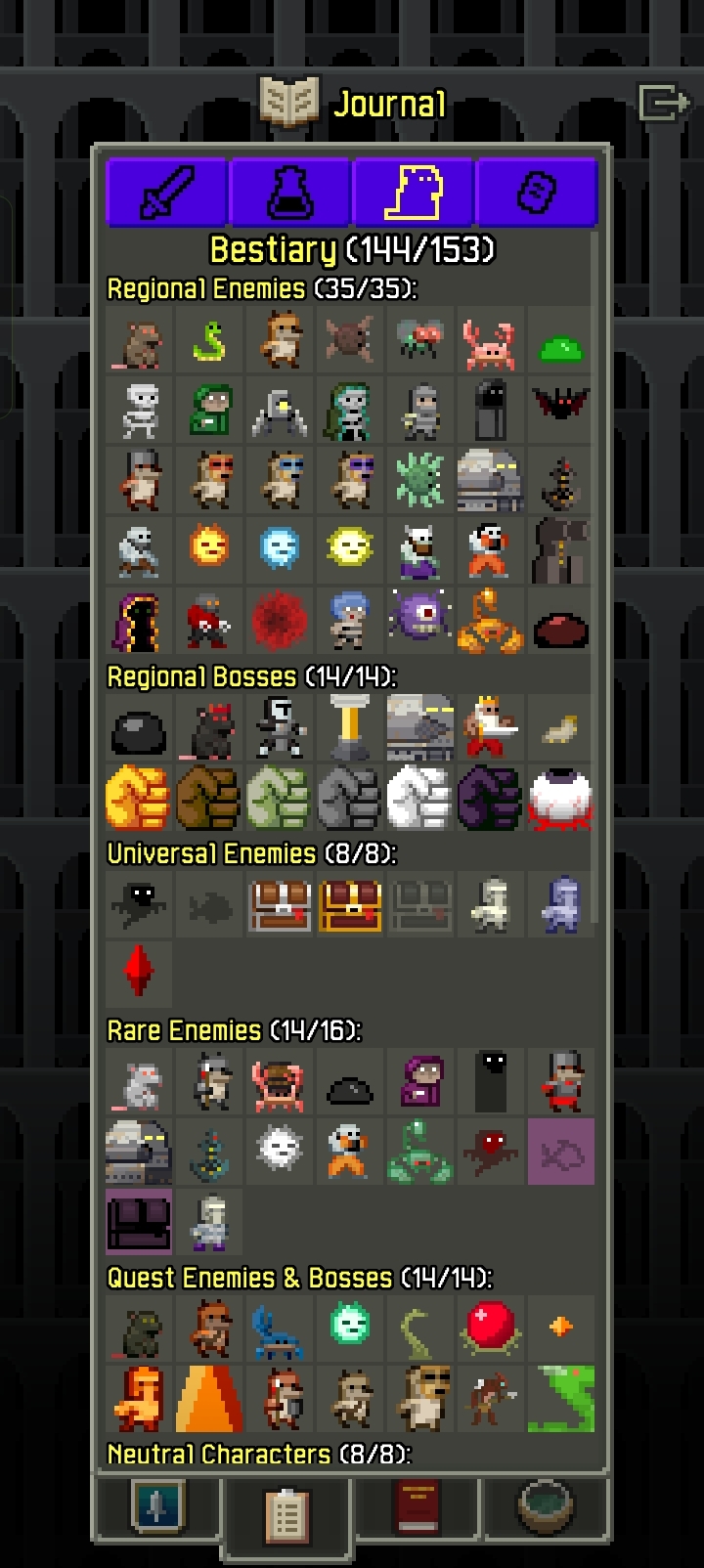704x1568 pixels.
Task: View the golden yellow fist boss entry
Action: coord(139,798)
